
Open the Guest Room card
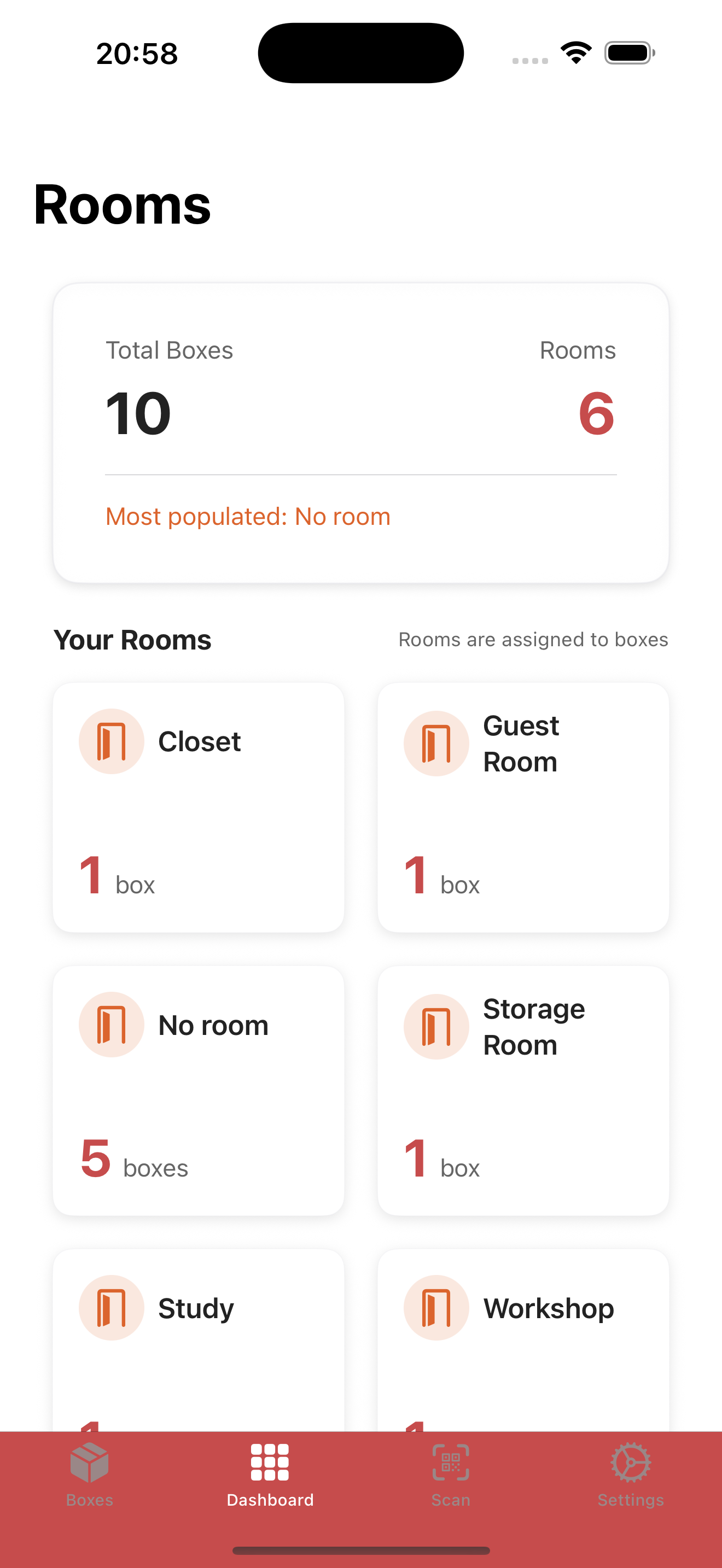coord(523,806)
